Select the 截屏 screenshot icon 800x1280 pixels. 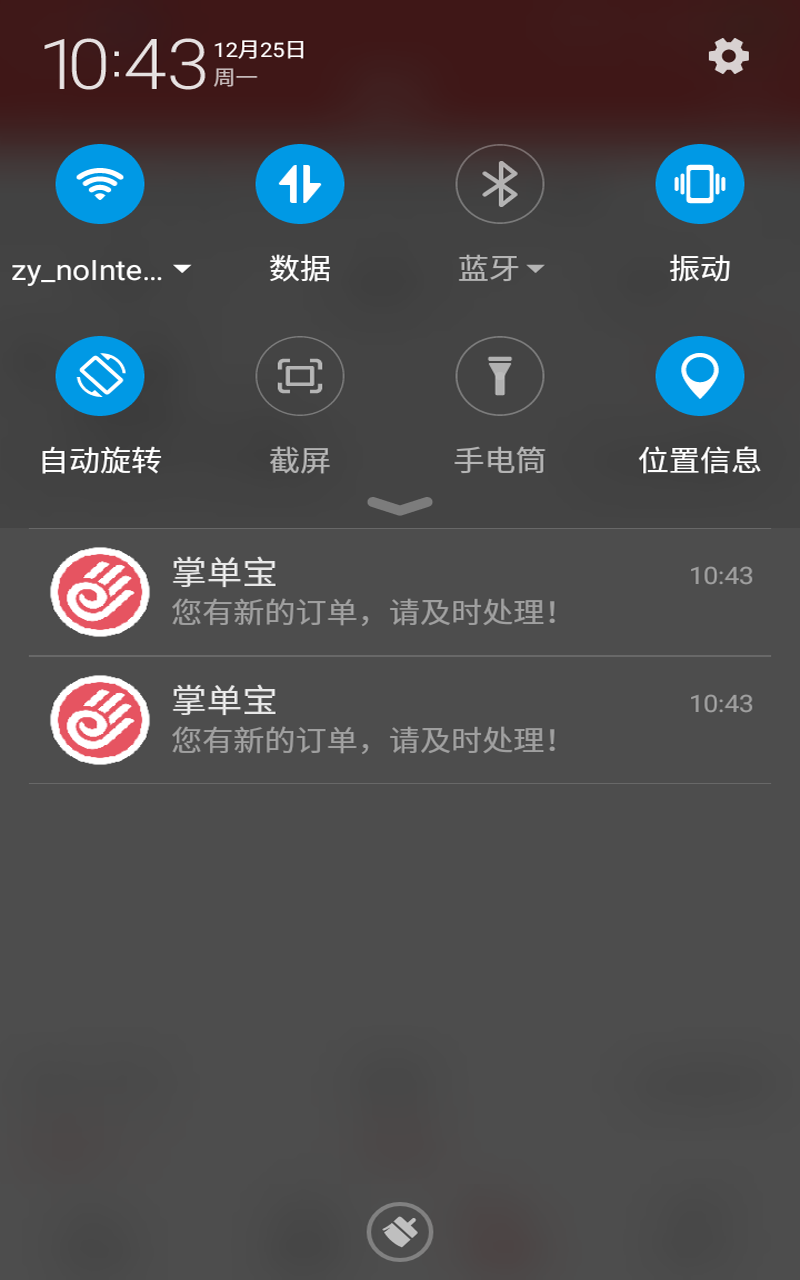pyautogui.click(x=300, y=376)
